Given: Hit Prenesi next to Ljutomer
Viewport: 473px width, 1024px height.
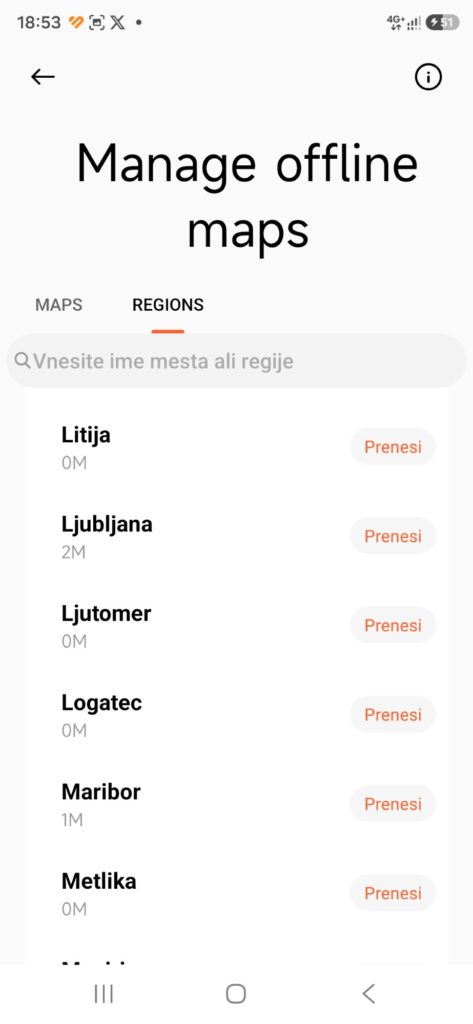Looking at the screenshot, I should click(x=393, y=626).
